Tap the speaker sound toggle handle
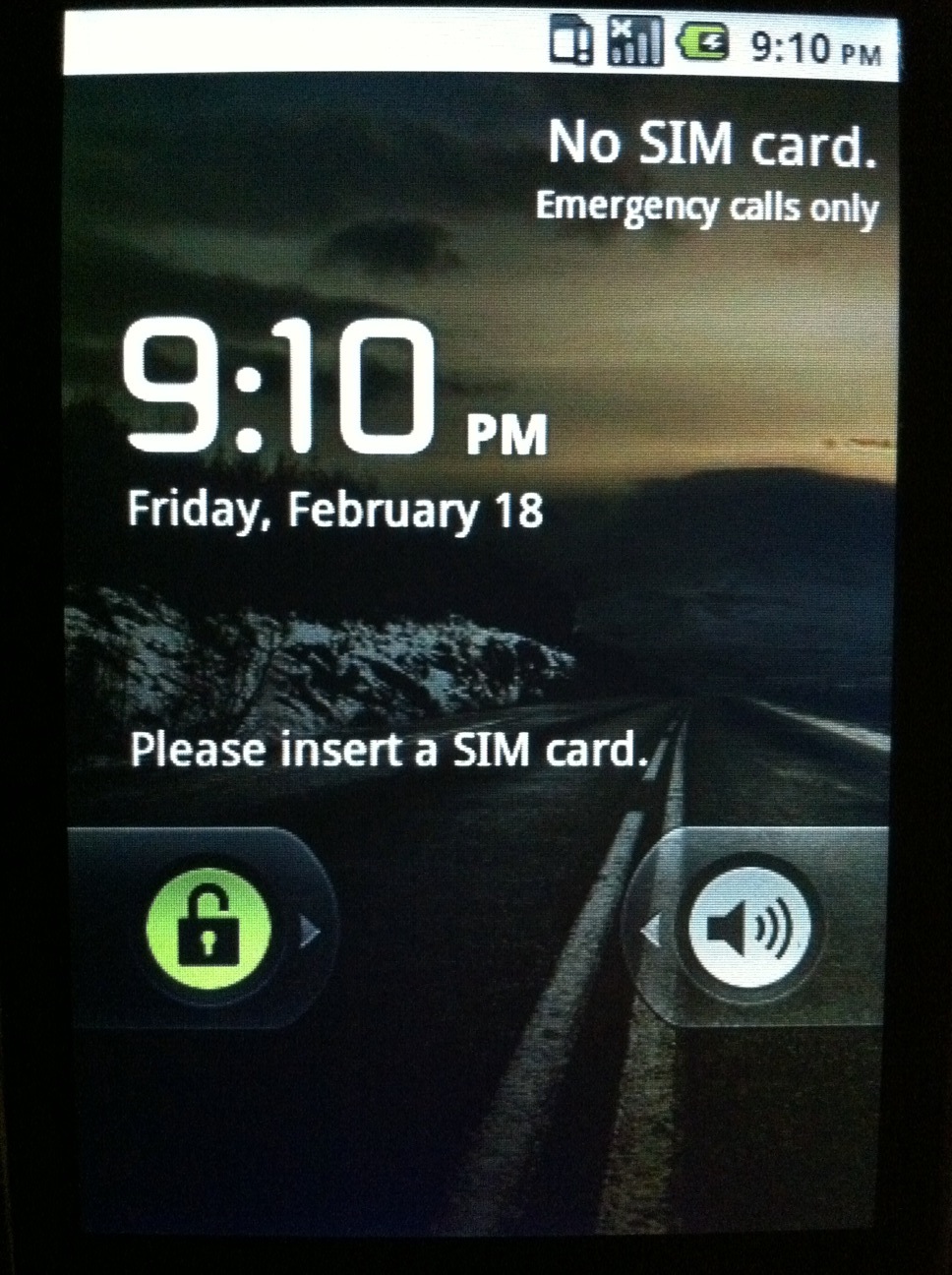This screenshot has height=1275, width=952. (751, 926)
